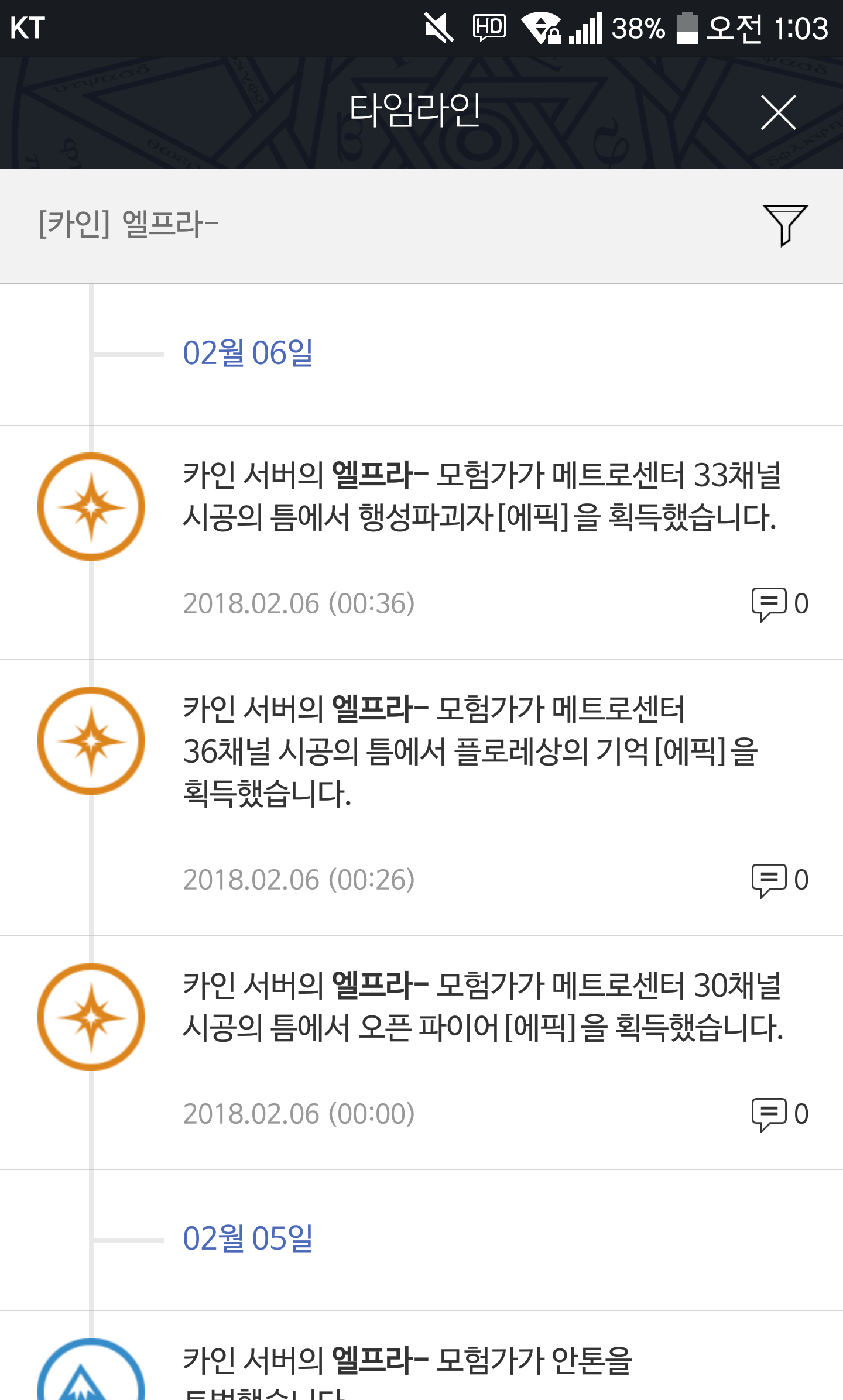Open comments on the 00:00 entry
This screenshot has width=843, height=1400.
[x=780, y=1114]
